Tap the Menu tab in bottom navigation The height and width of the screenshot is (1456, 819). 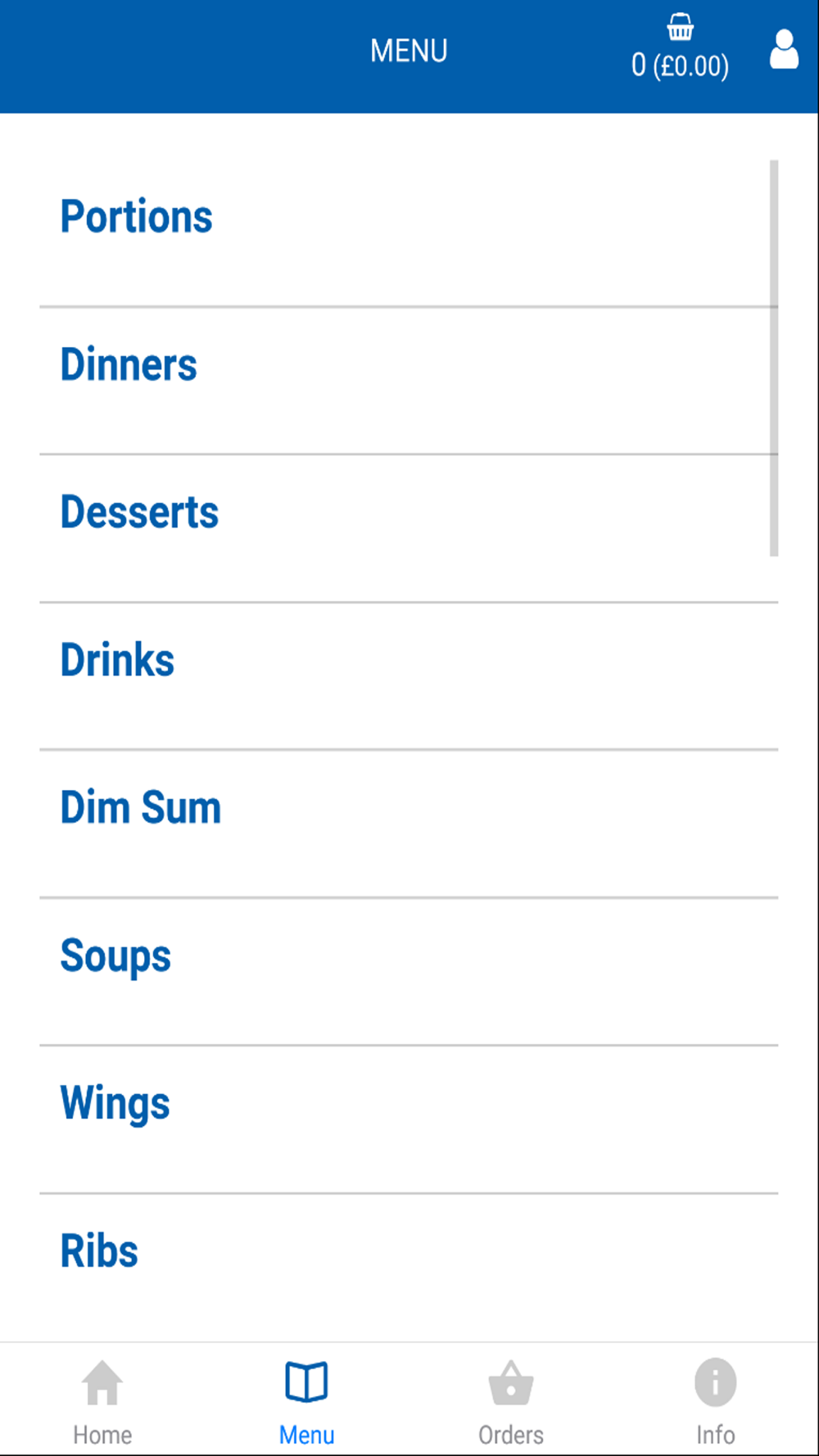(306, 1402)
